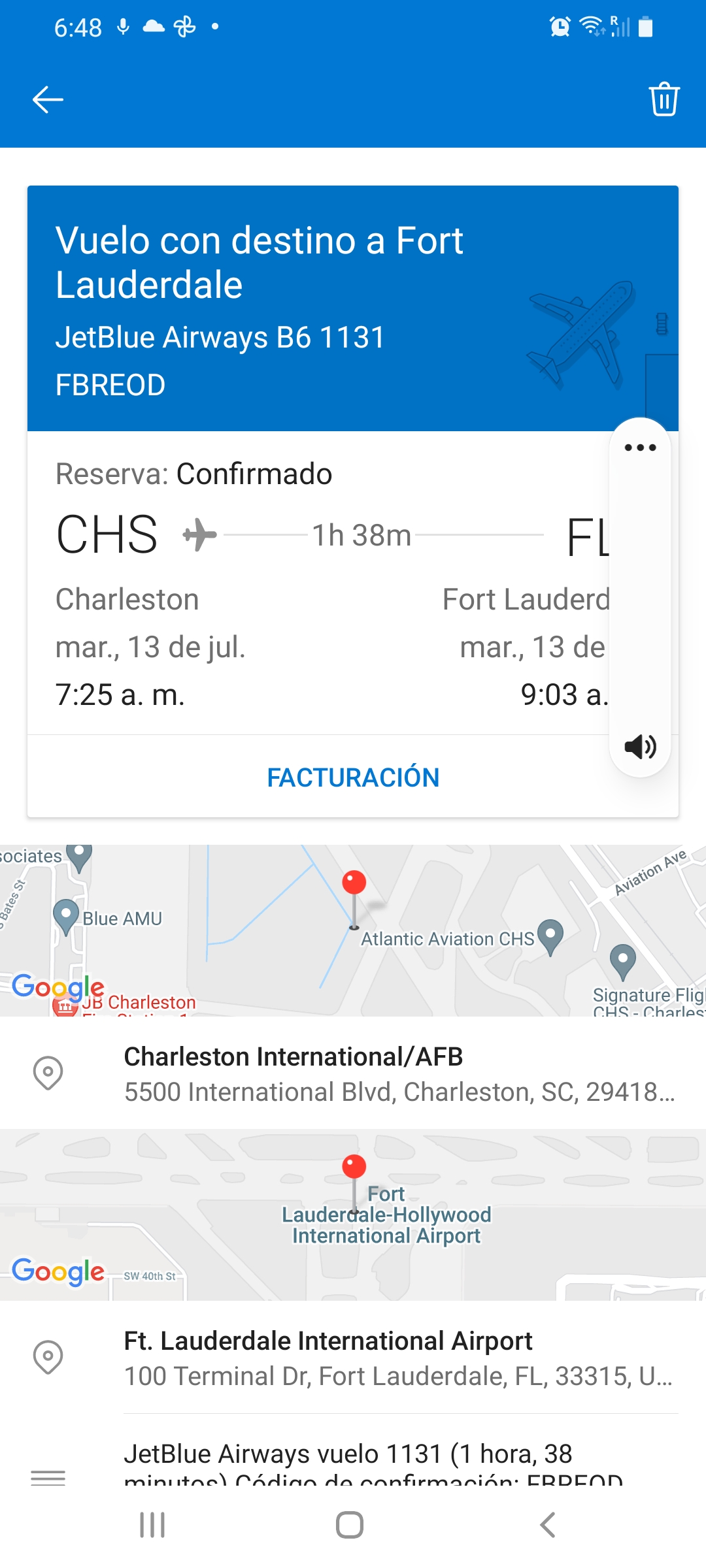Tap the system home button

pos(350,1526)
